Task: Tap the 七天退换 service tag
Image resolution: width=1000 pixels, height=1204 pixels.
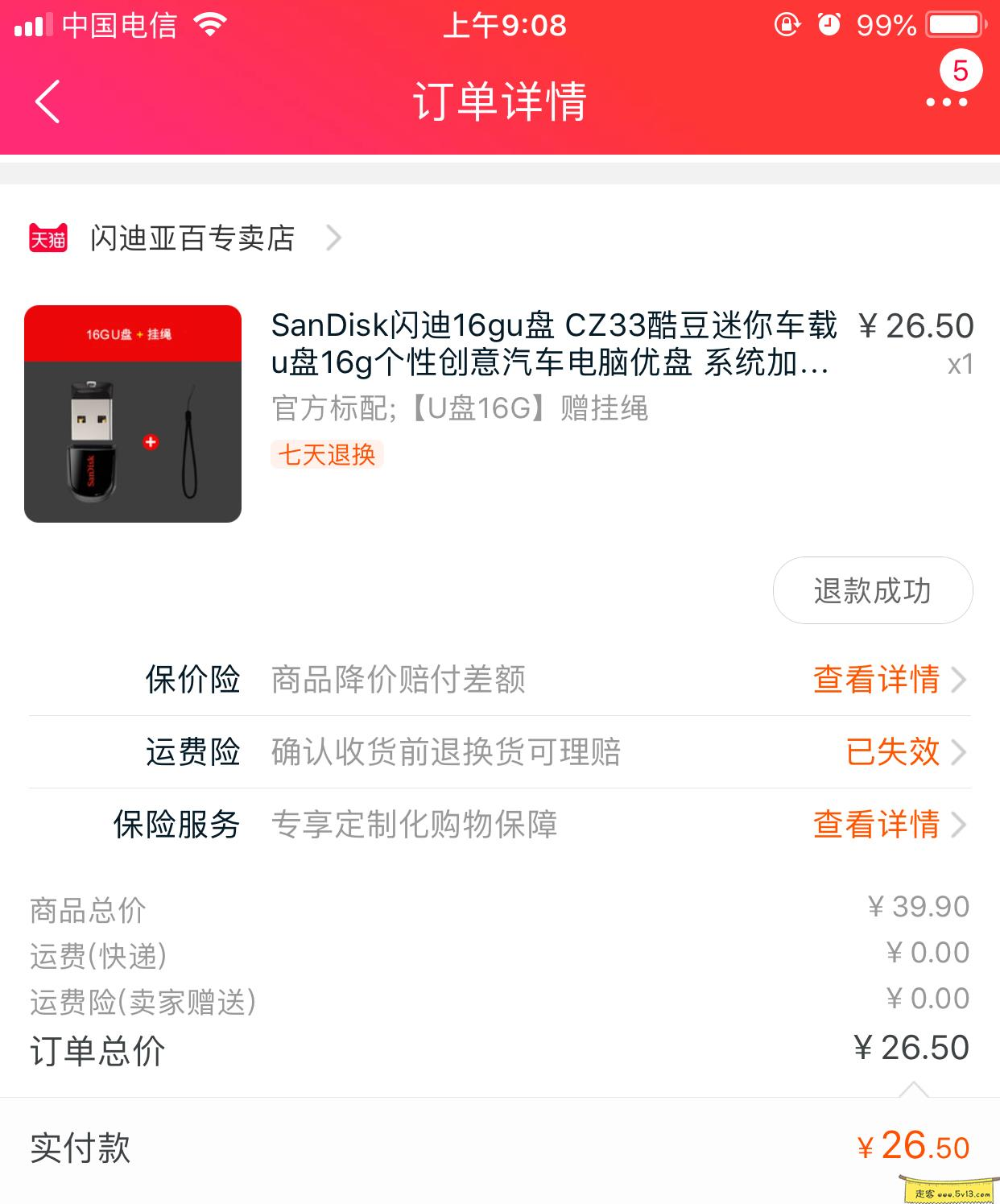Action: coord(327,456)
